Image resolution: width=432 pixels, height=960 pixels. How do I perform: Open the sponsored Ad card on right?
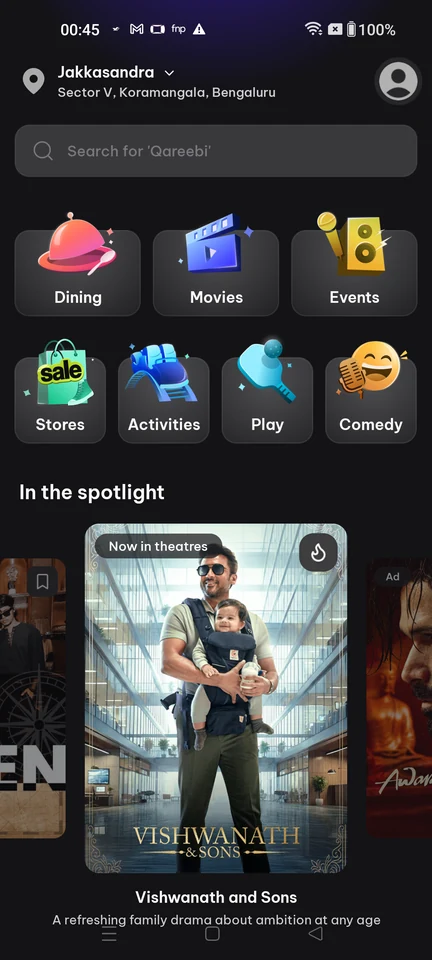tap(399, 698)
